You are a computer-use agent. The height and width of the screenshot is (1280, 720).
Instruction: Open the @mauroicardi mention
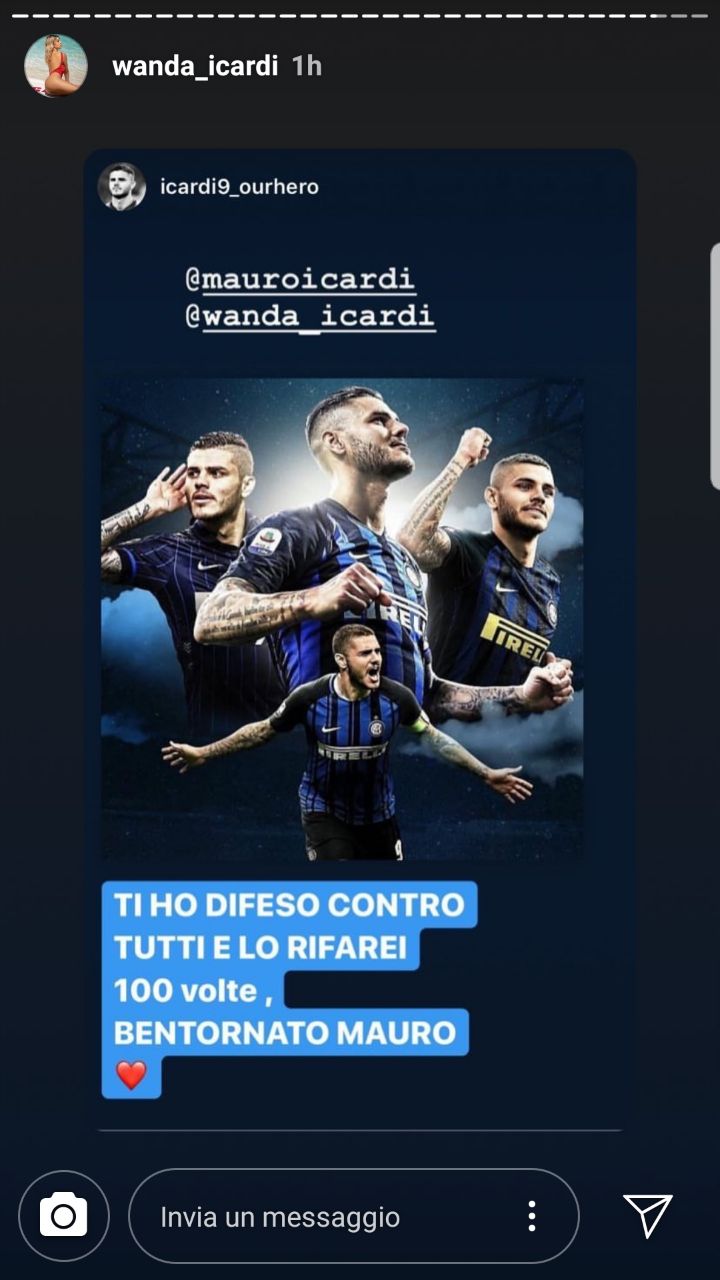point(300,279)
